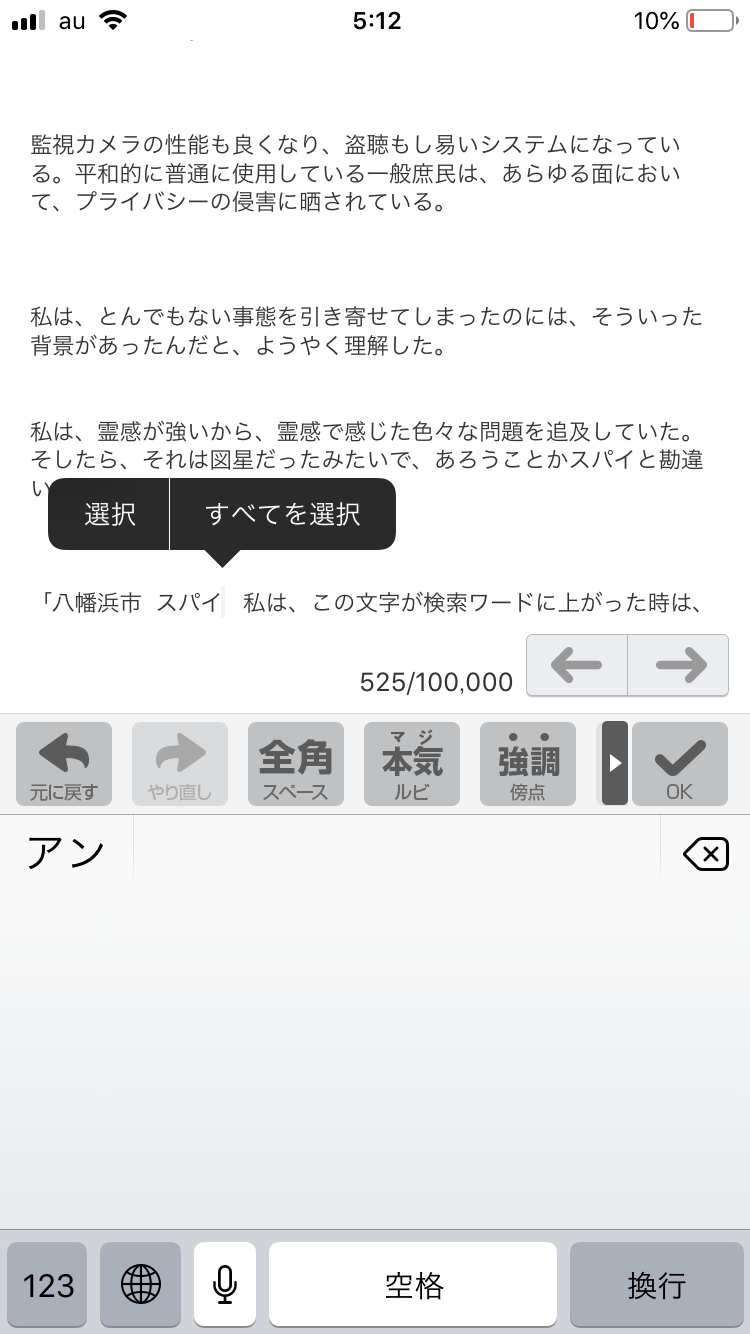The image size is (750, 1334).
Task: Start dictation with the microphone key
Action: tap(225, 1284)
